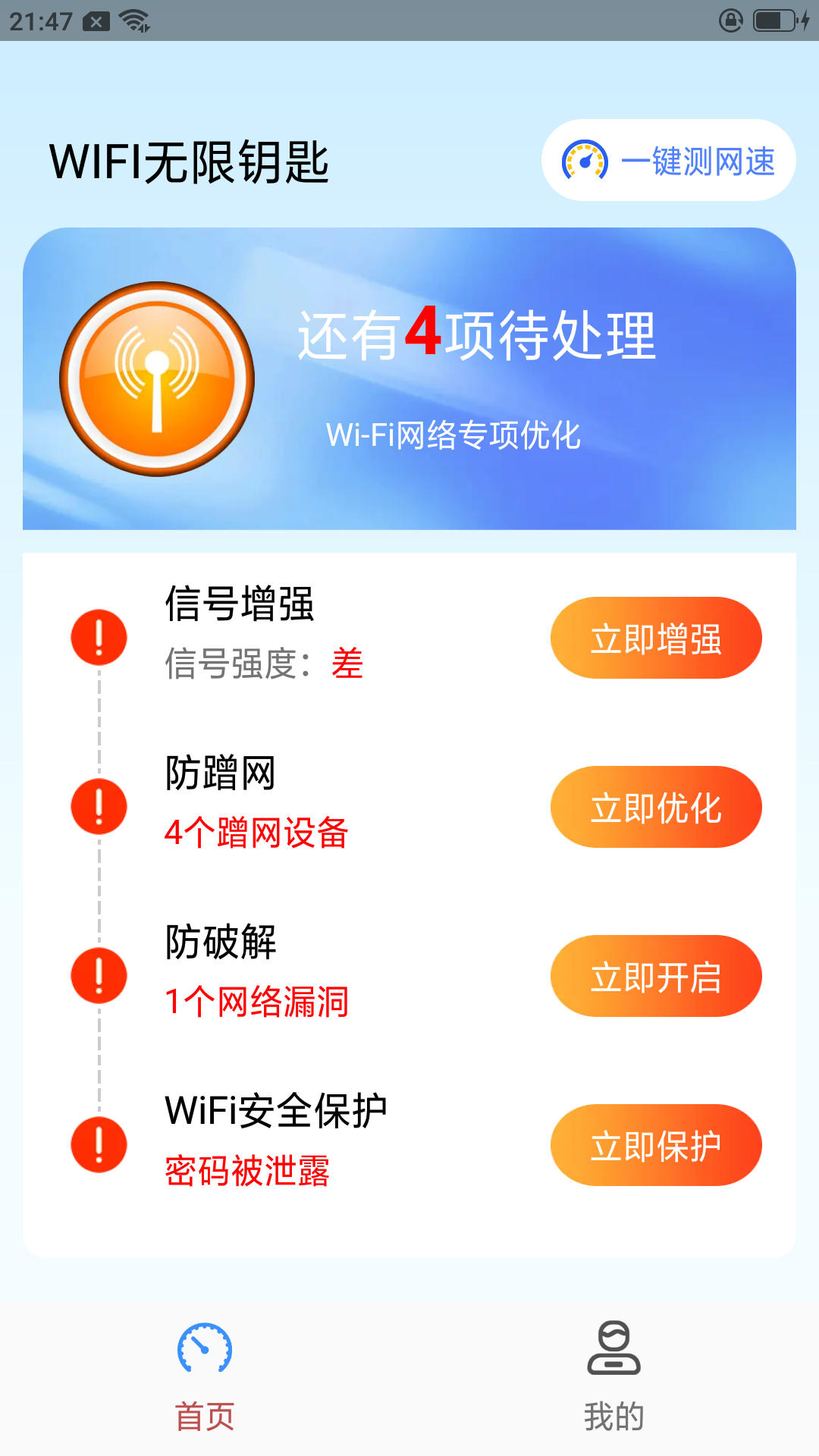Screen dimensions: 819x1456
Task: Click the battery indicator in status bar
Action: pos(773,20)
